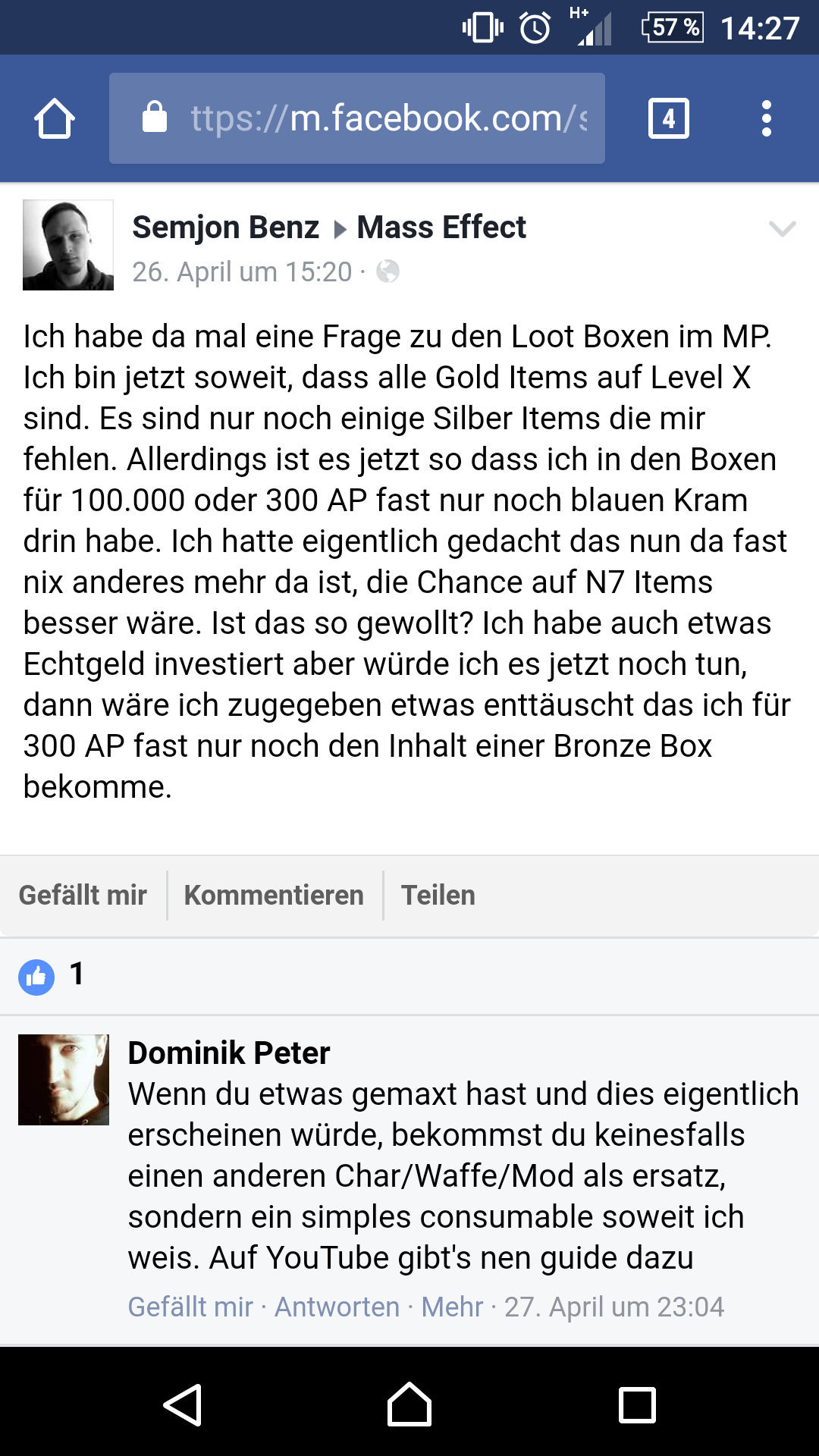The width and height of the screenshot is (819, 1456).
Task: Go back with the system back button
Action: point(183,1404)
